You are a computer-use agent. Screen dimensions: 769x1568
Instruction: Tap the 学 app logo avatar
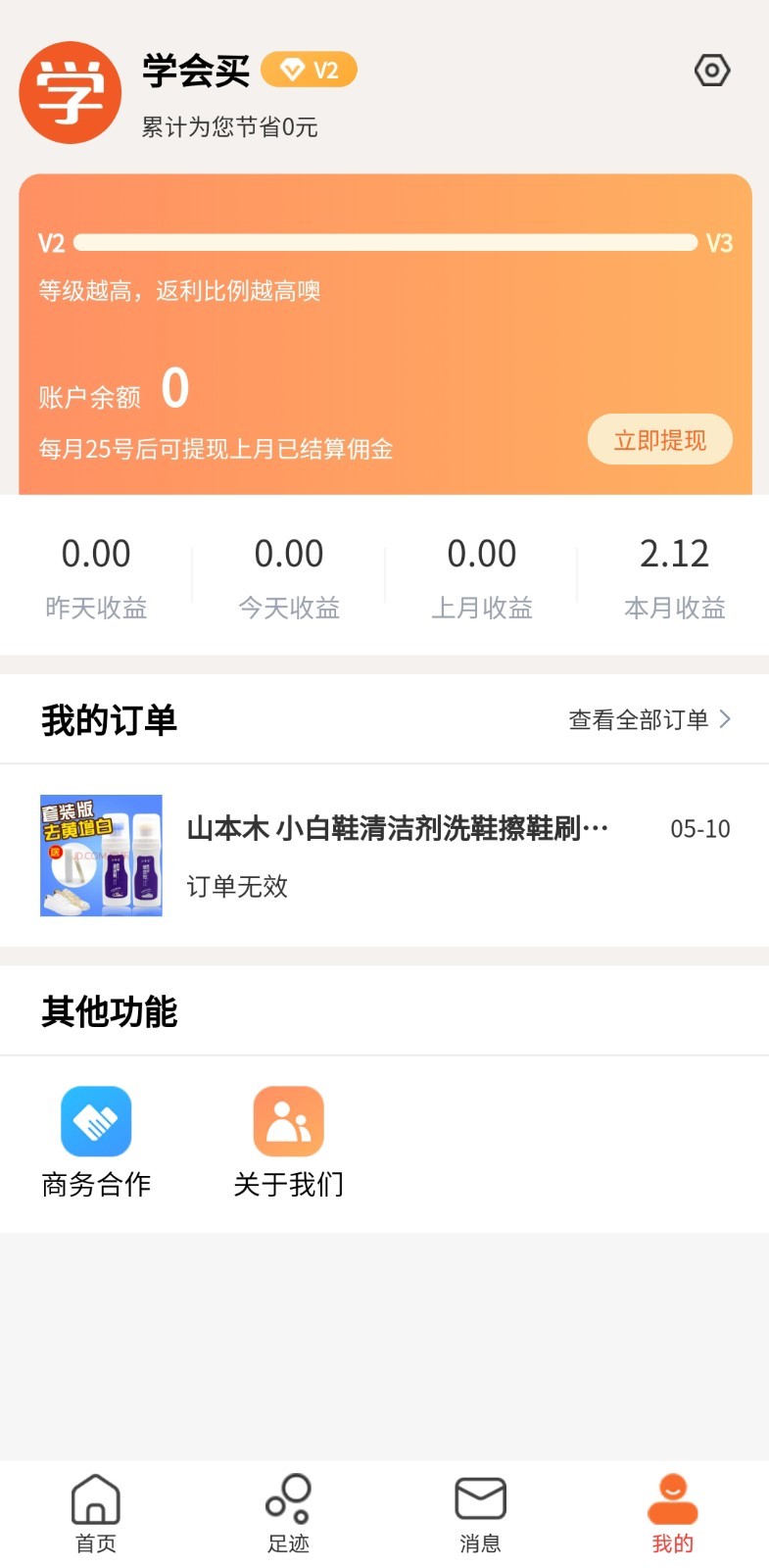point(70,93)
